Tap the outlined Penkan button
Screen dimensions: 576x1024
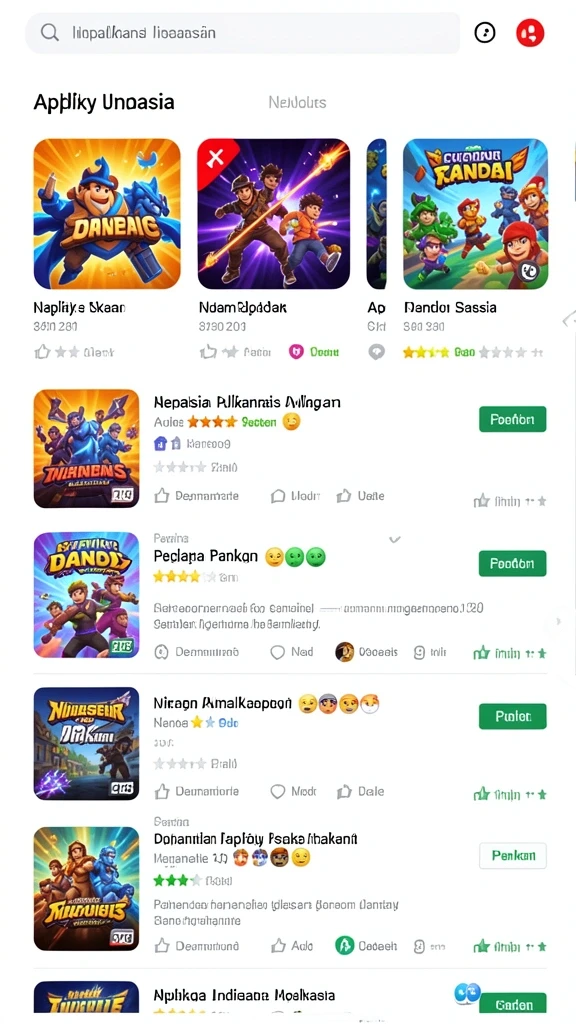[513, 856]
